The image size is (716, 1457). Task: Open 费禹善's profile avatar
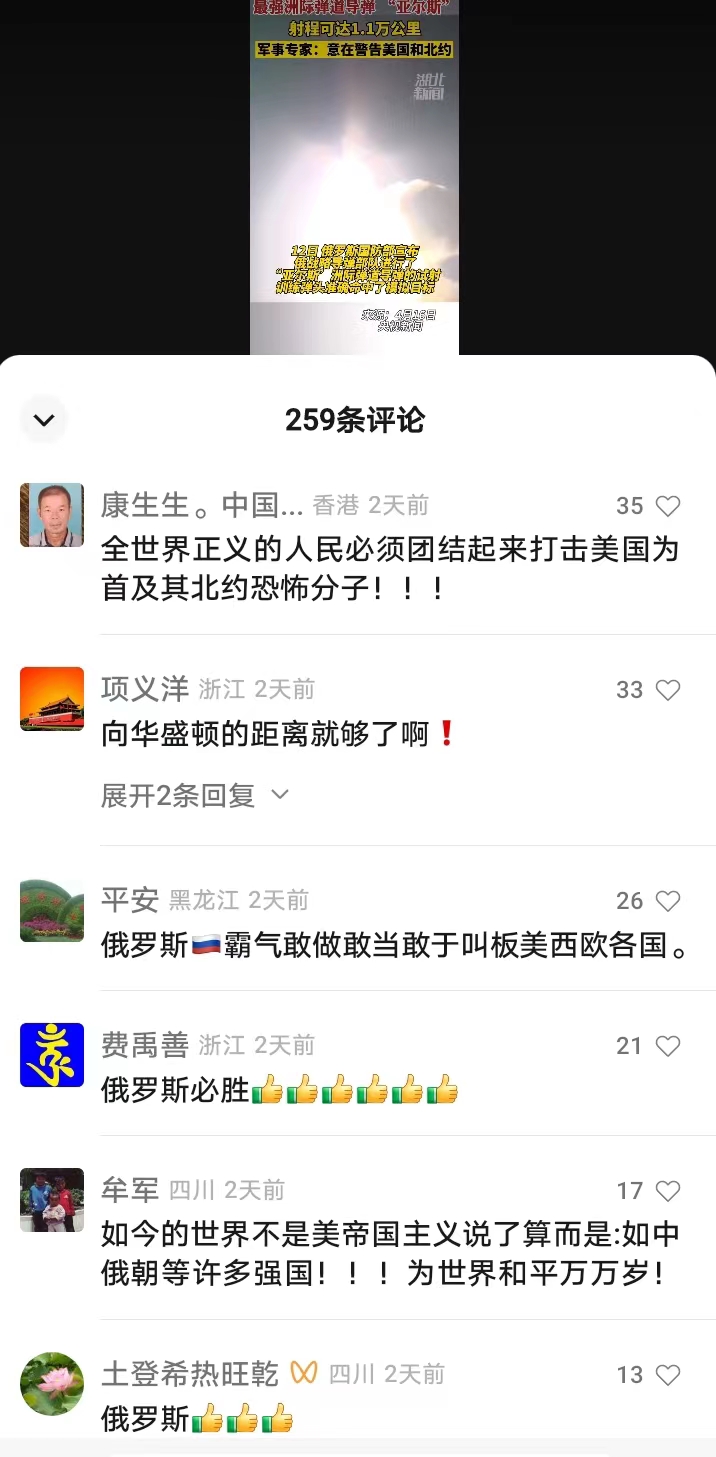pos(52,1055)
